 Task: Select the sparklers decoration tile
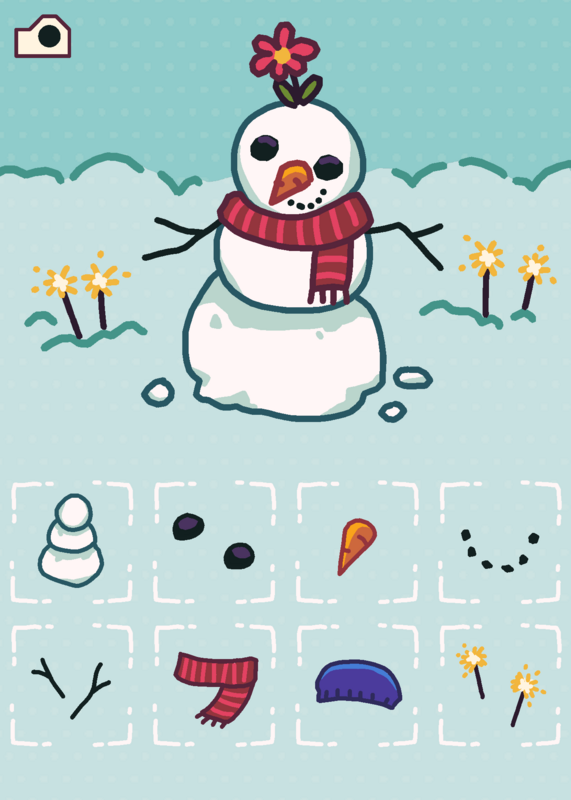click(500, 685)
